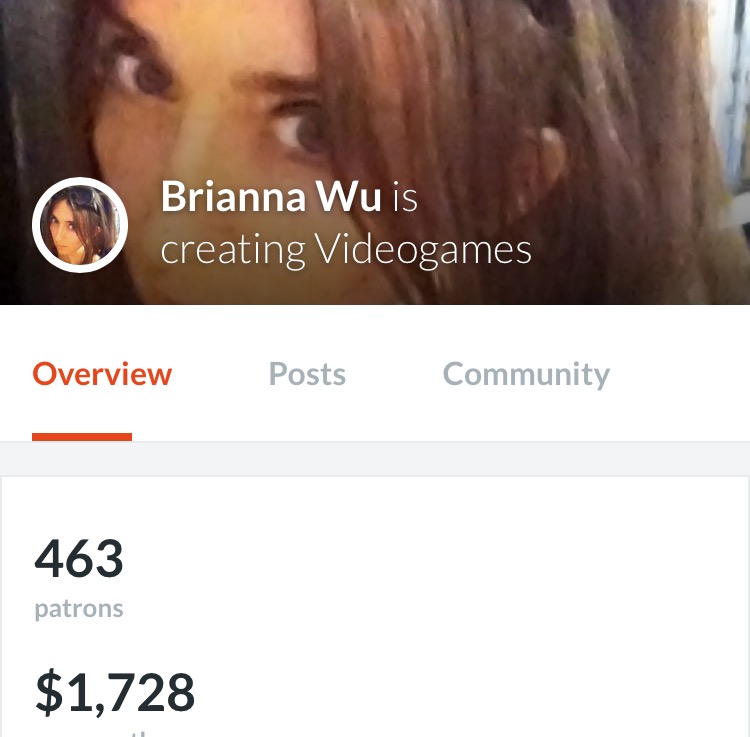Open Brianna Wu's profile avatar
The image size is (750, 737).
click(80, 225)
